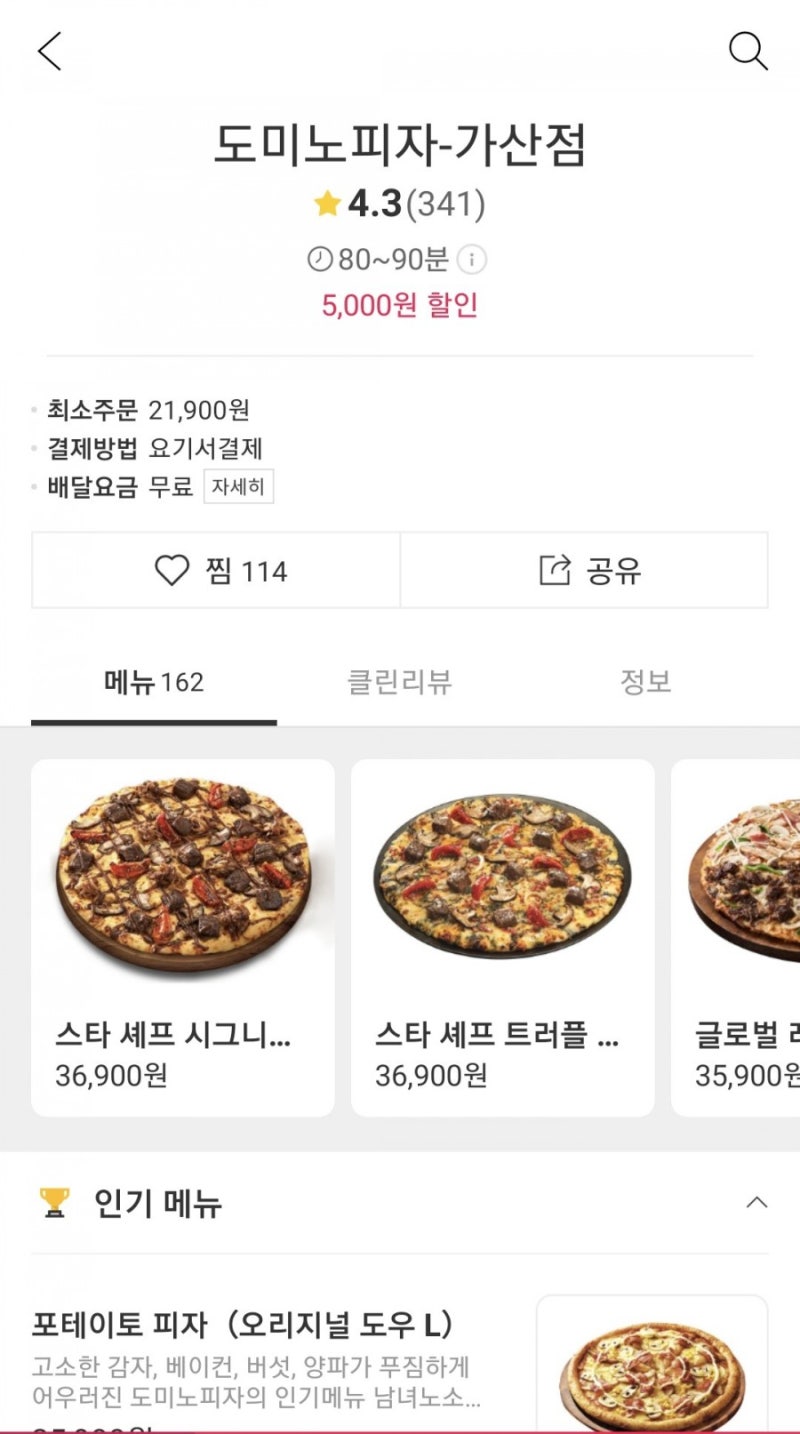
Task: Open the search magnifier icon
Action: [x=748, y=51]
